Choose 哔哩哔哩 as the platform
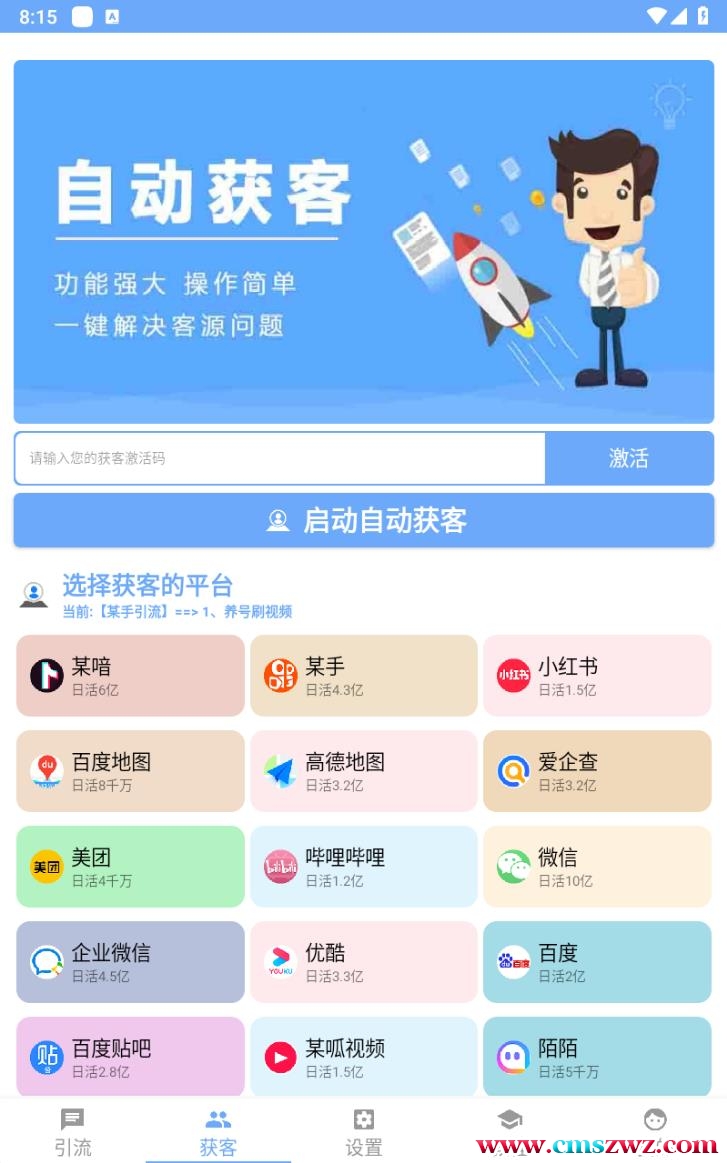The image size is (727, 1163). tap(364, 867)
